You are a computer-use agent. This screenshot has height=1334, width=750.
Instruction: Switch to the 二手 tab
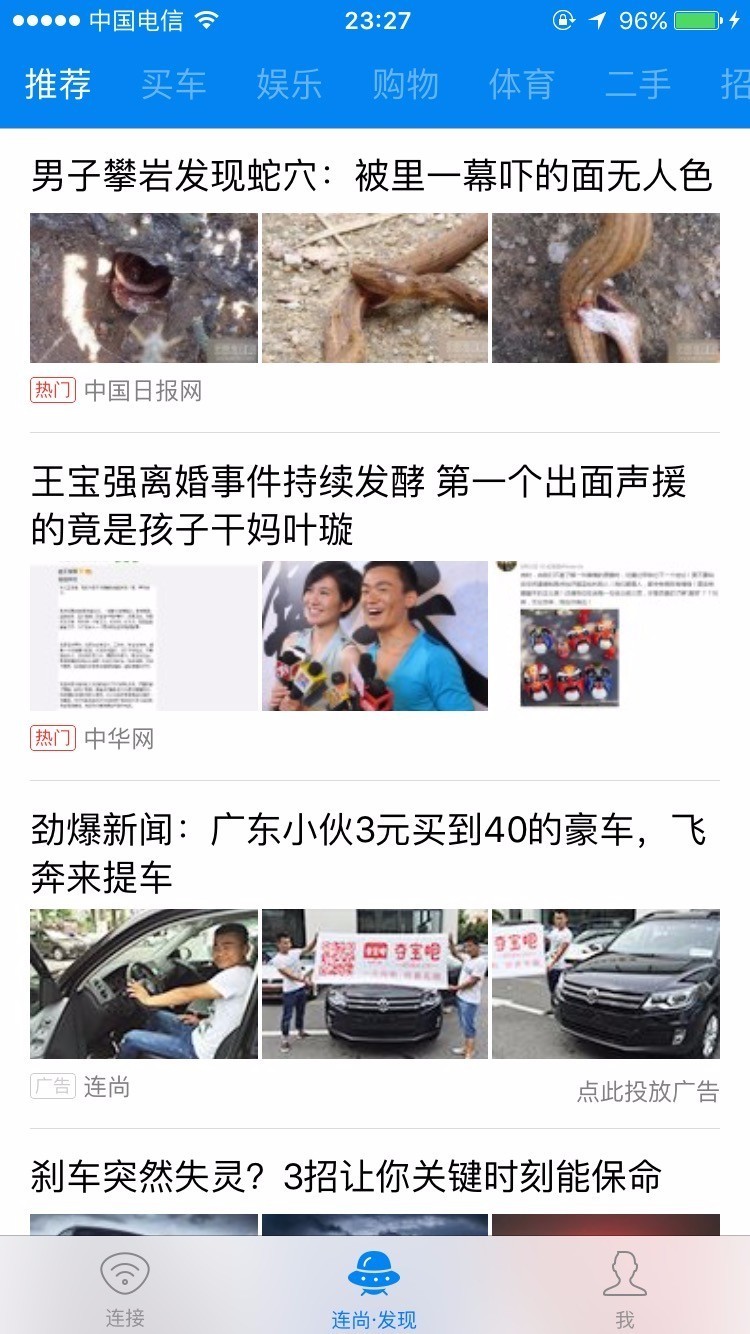click(638, 84)
